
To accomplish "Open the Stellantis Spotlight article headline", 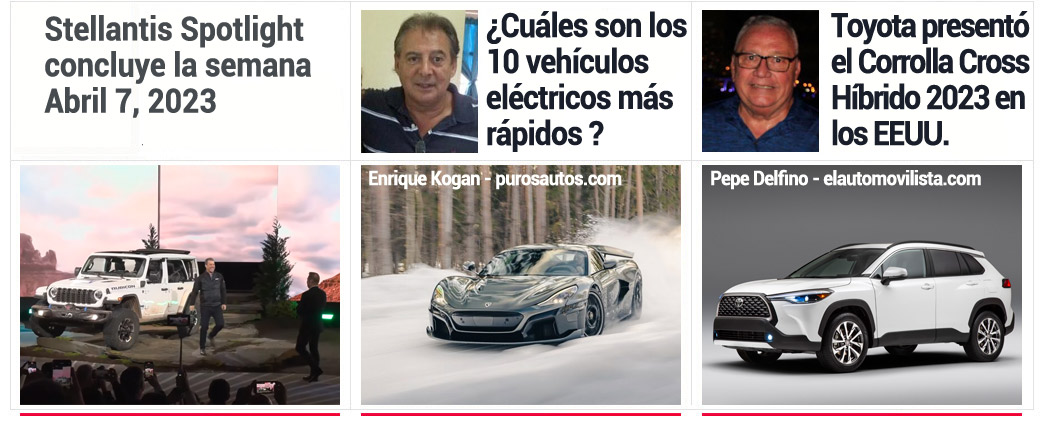I will 178,66.
